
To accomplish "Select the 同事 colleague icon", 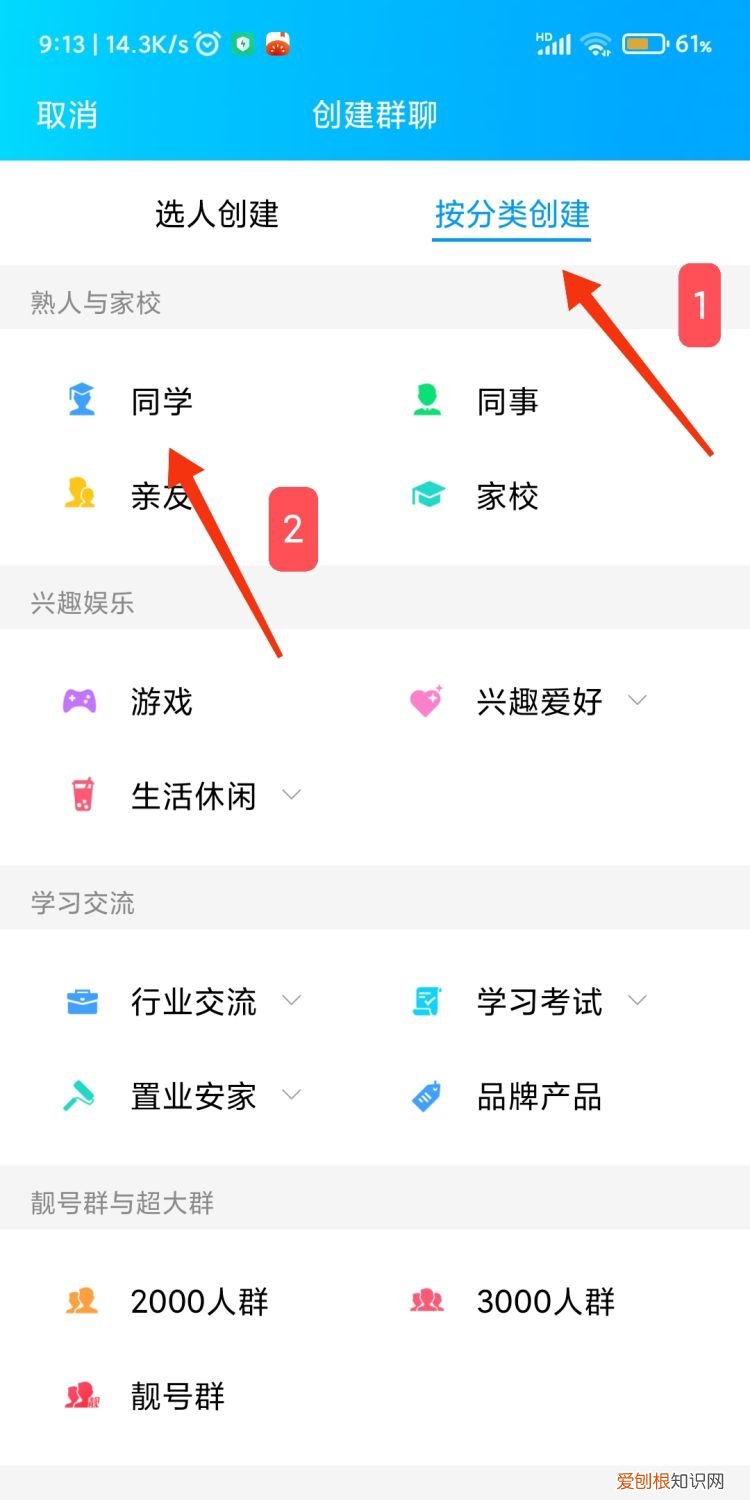I will click(426, 400).
